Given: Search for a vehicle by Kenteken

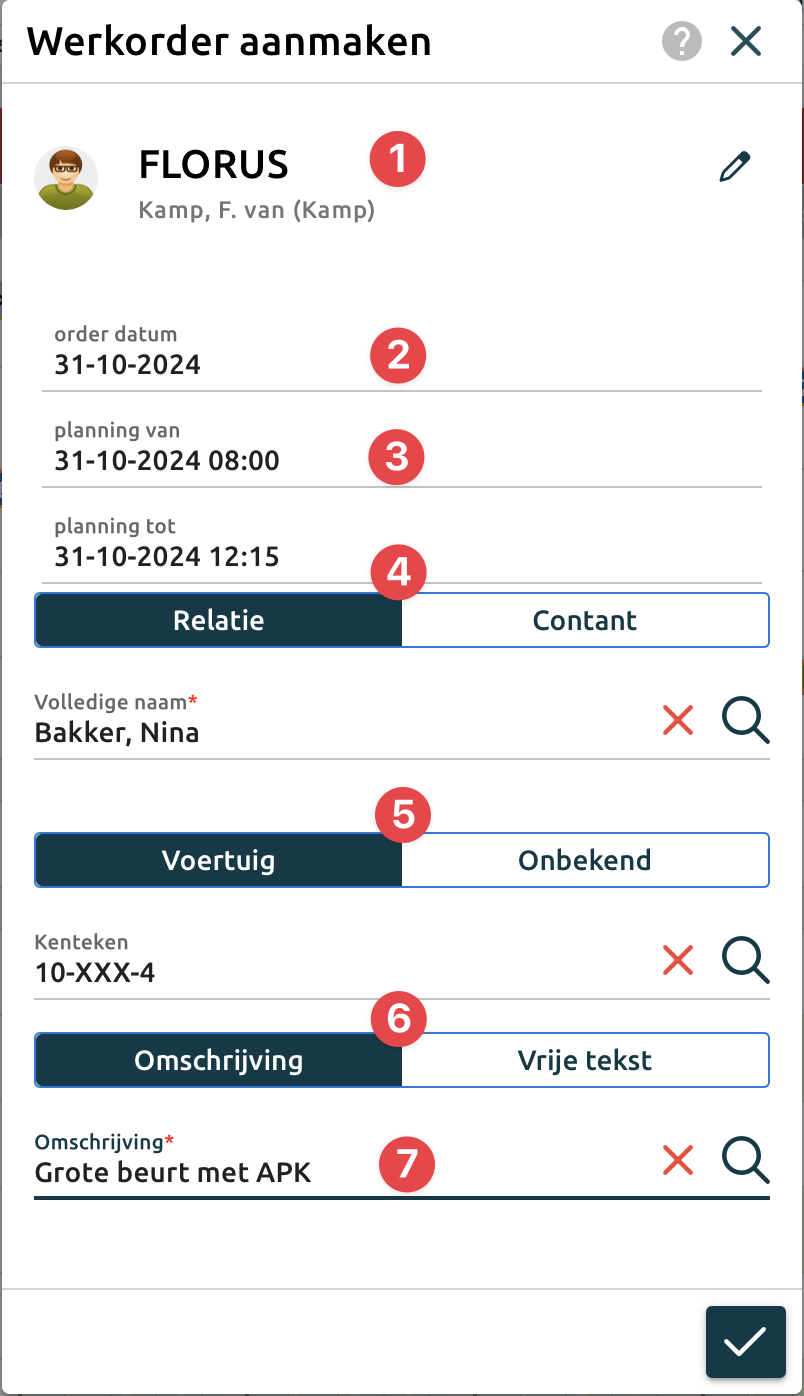Looking at the screenshot, I should [x=746, y=960].
